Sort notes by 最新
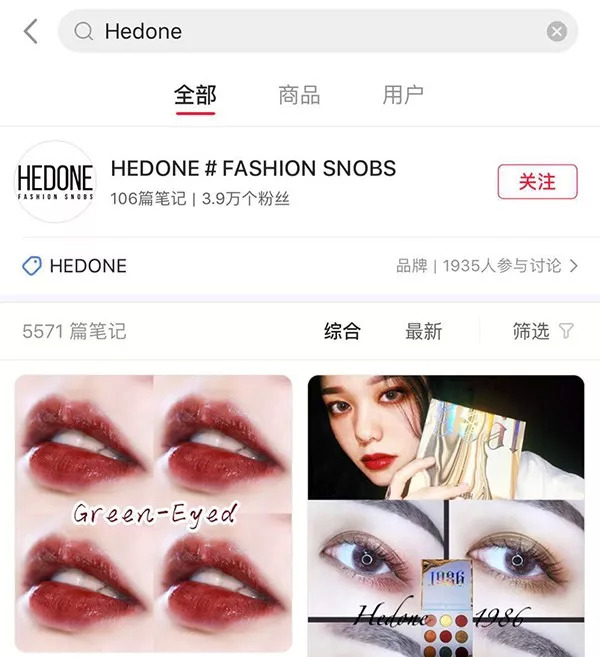600x657 pixels. click(423, 332)
